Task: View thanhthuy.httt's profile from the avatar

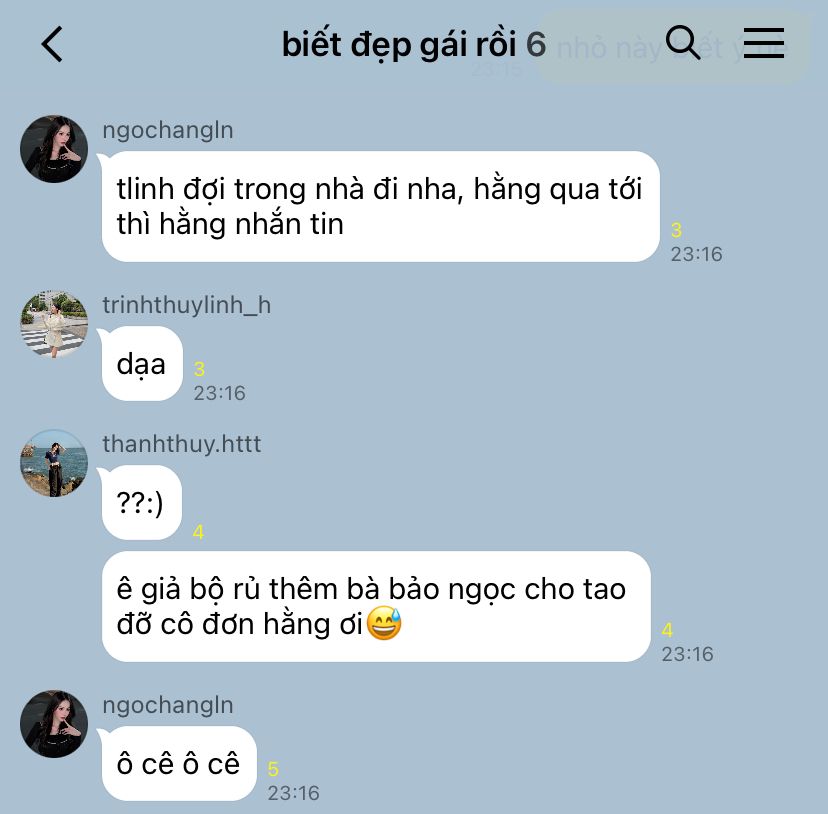Action: pos(54,463)
